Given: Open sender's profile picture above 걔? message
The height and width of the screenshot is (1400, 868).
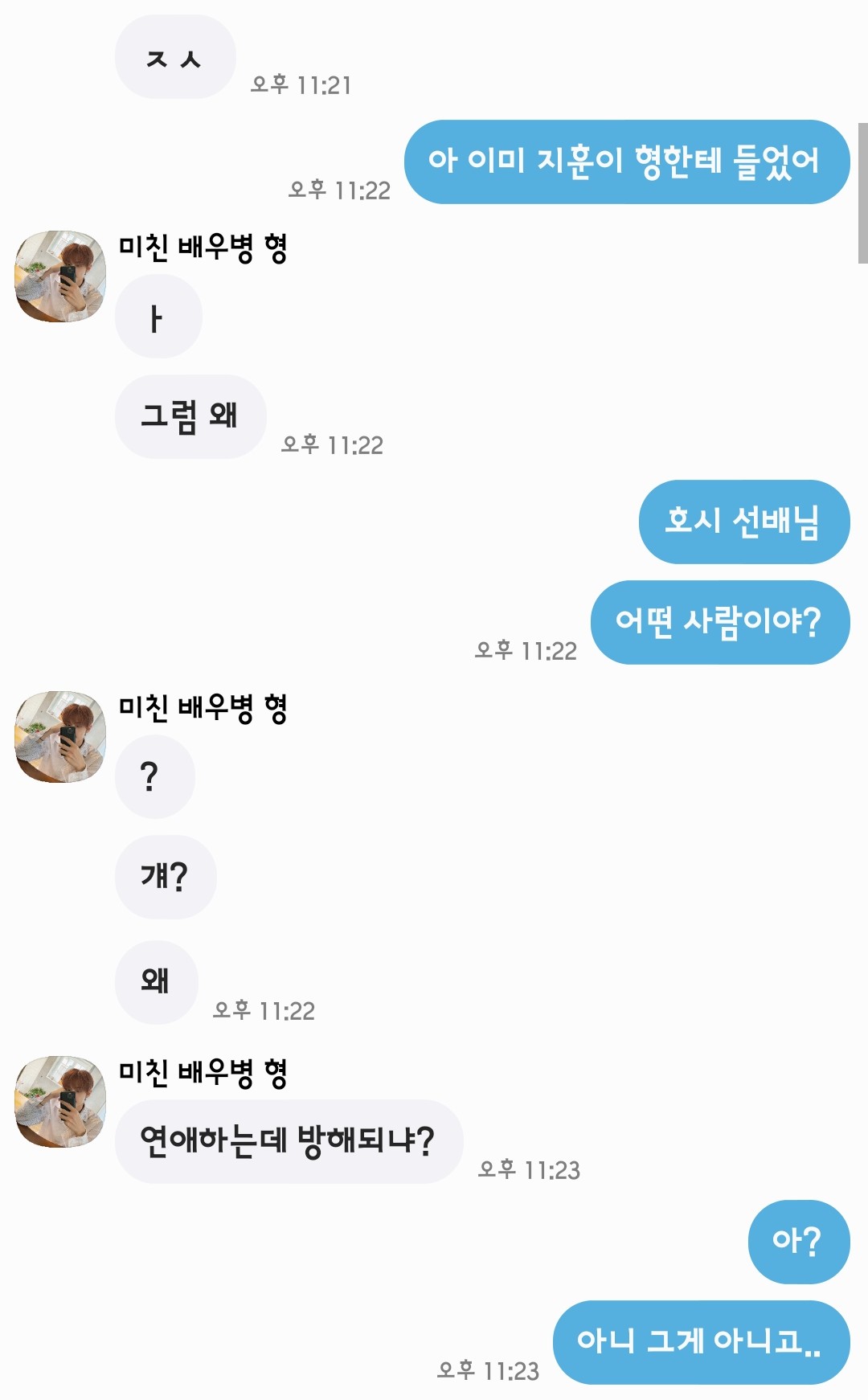Looking at the screenshot, I should coord(60,737).
